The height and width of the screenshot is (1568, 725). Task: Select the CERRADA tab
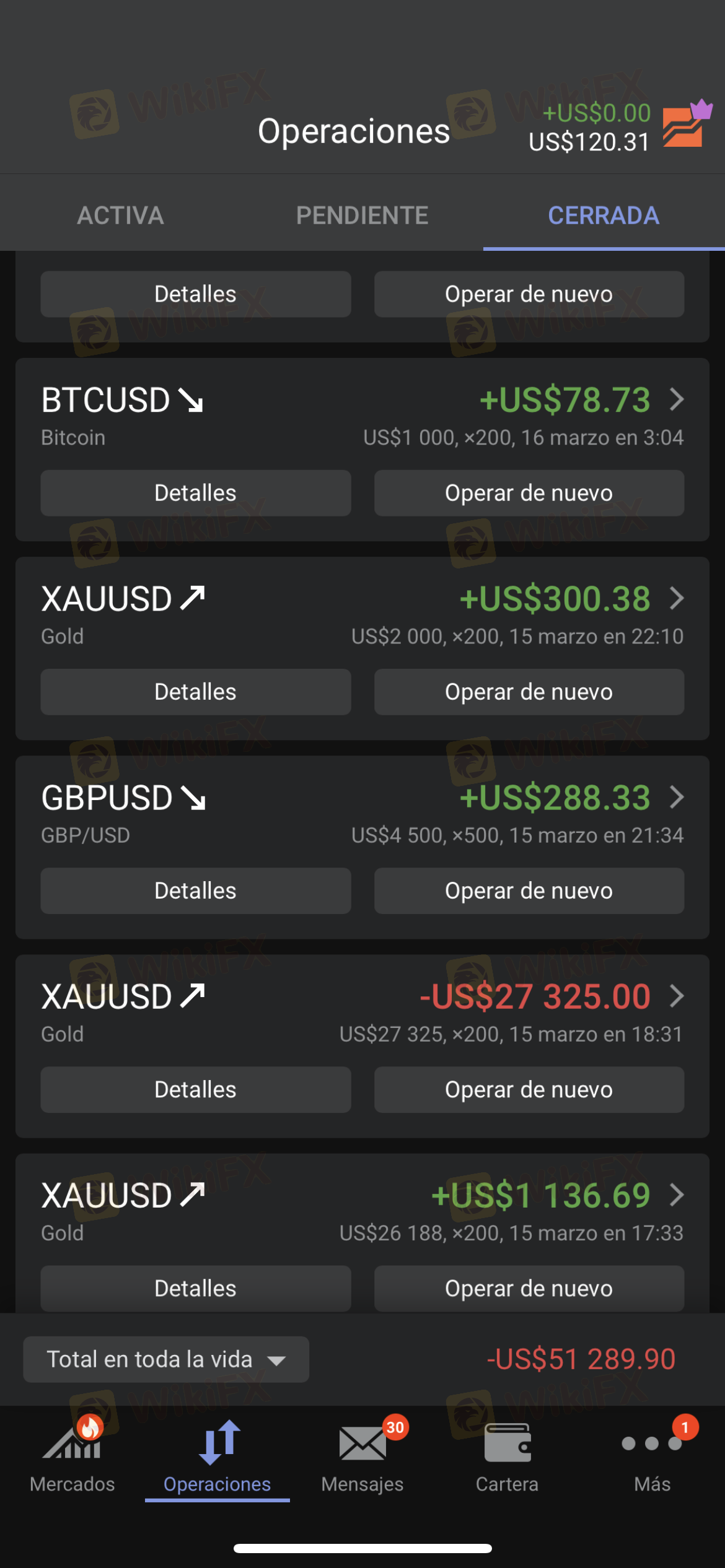[604, 216]
